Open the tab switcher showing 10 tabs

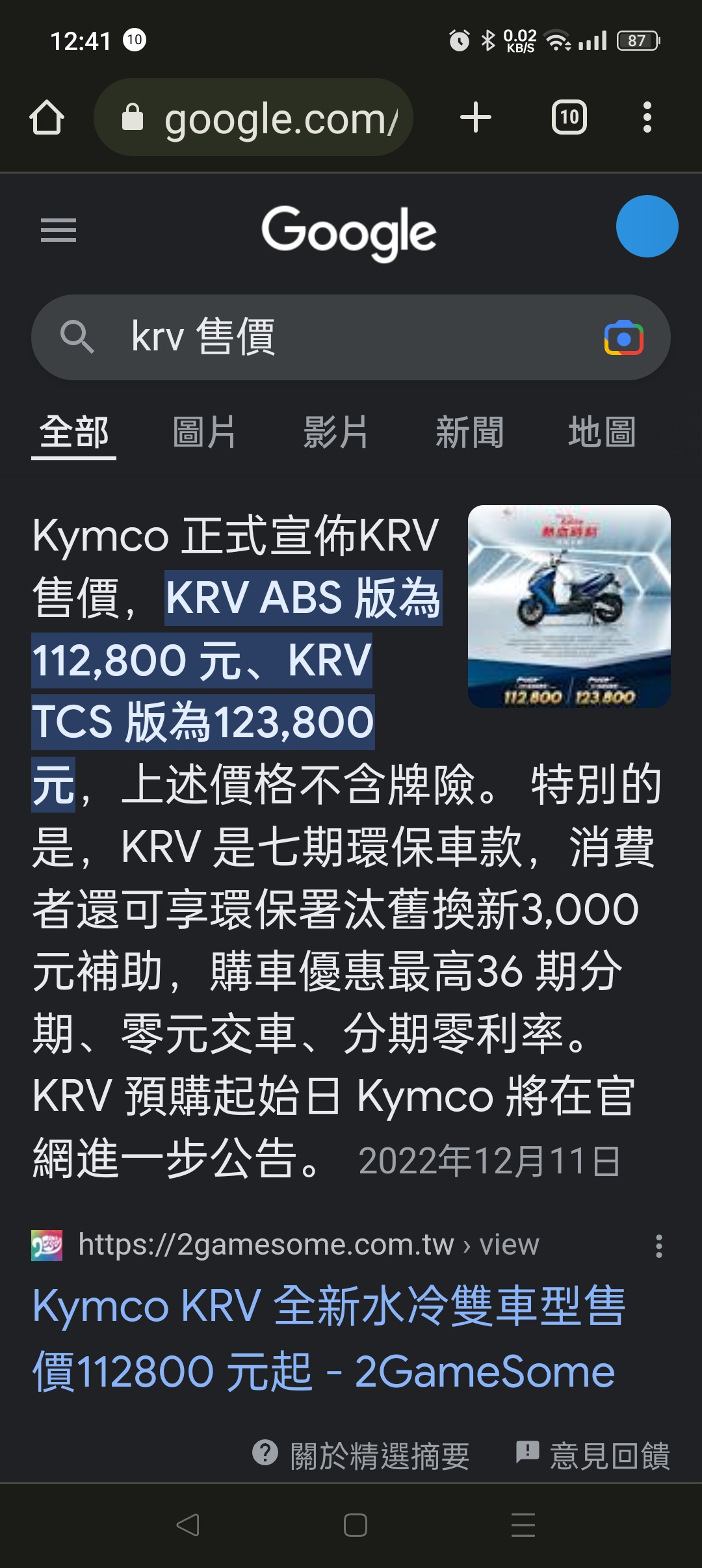coord(569,118)
